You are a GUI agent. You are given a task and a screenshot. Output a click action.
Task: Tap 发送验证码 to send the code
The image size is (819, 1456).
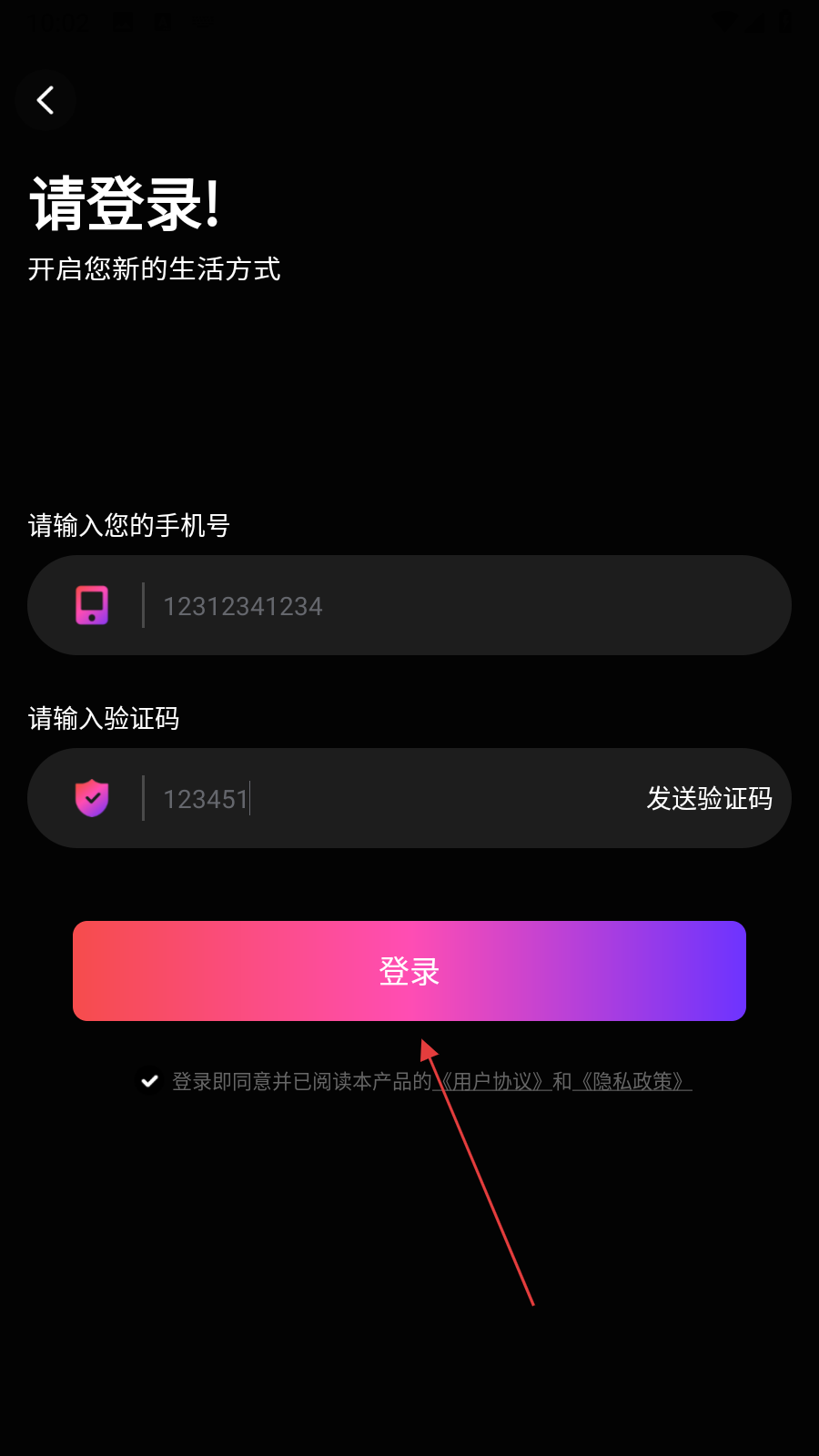710,798
